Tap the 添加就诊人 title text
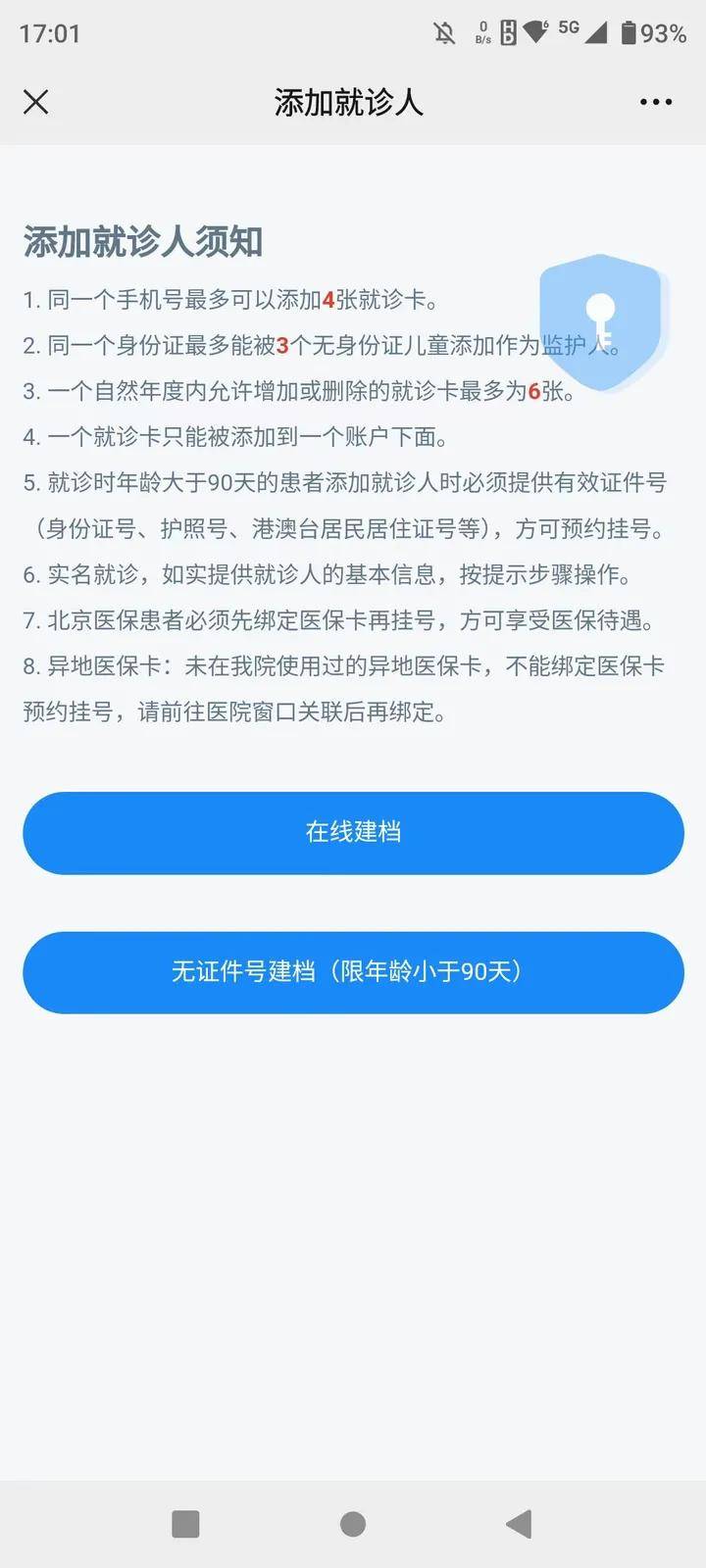This screenshot has height=1568, width=706. (349, 101)
